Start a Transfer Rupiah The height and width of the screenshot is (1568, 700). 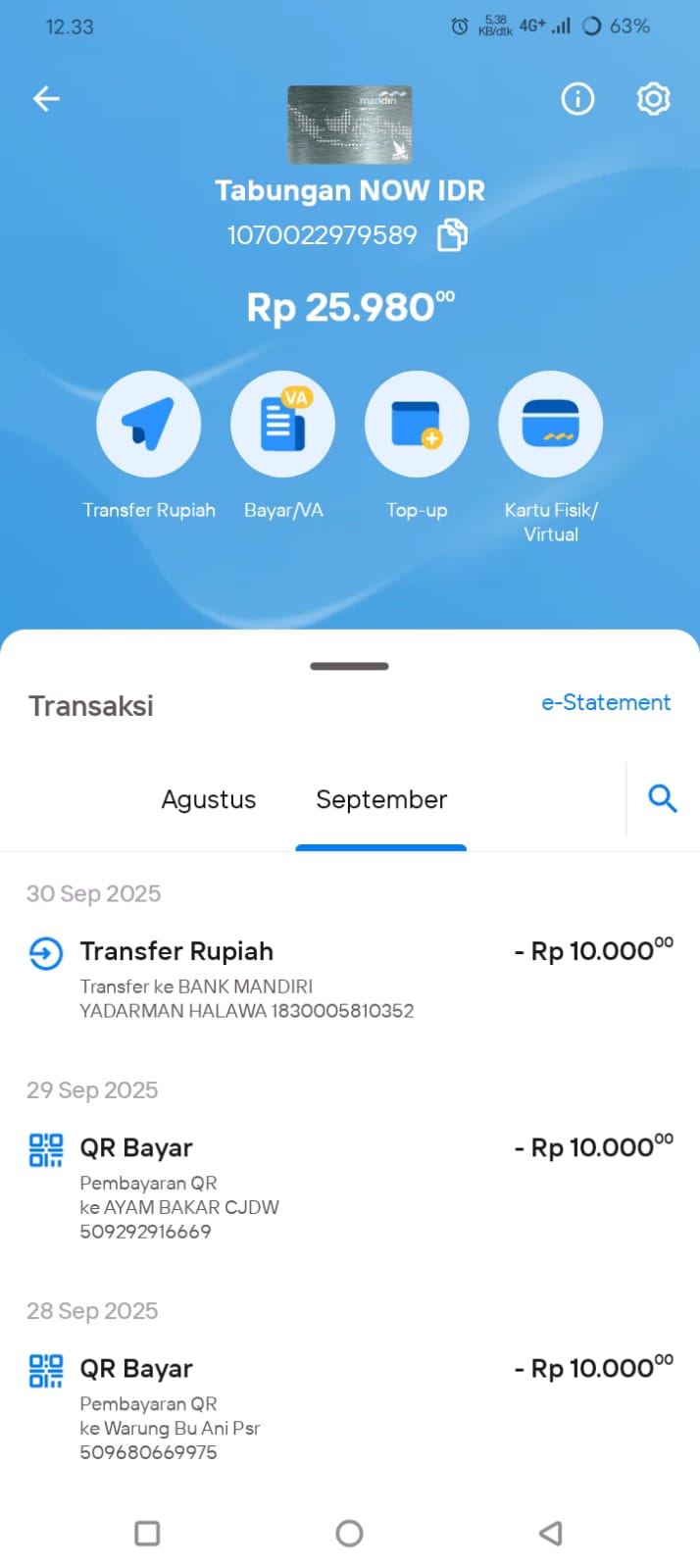[148, 424]
